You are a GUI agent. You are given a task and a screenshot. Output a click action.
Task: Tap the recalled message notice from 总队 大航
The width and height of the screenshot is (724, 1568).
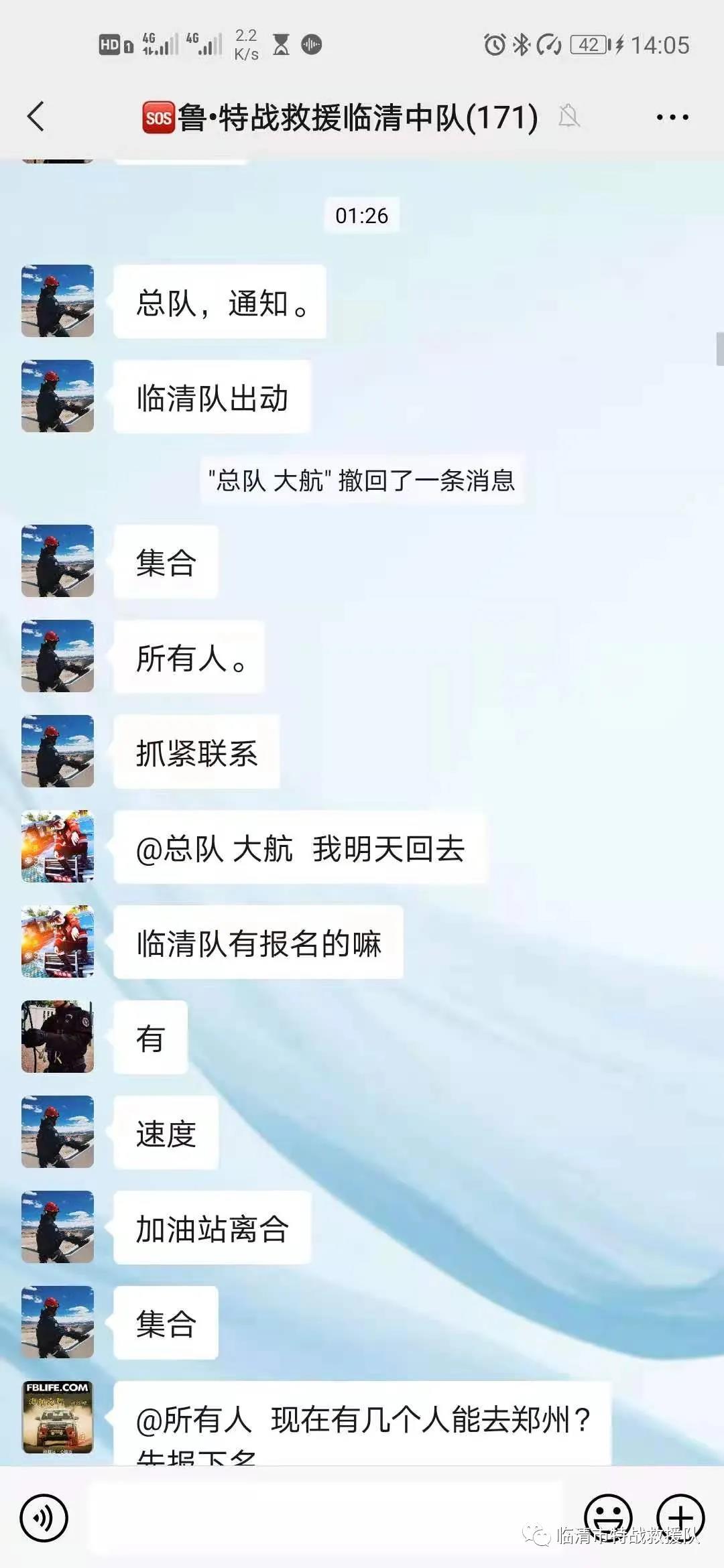click(362, 480)
